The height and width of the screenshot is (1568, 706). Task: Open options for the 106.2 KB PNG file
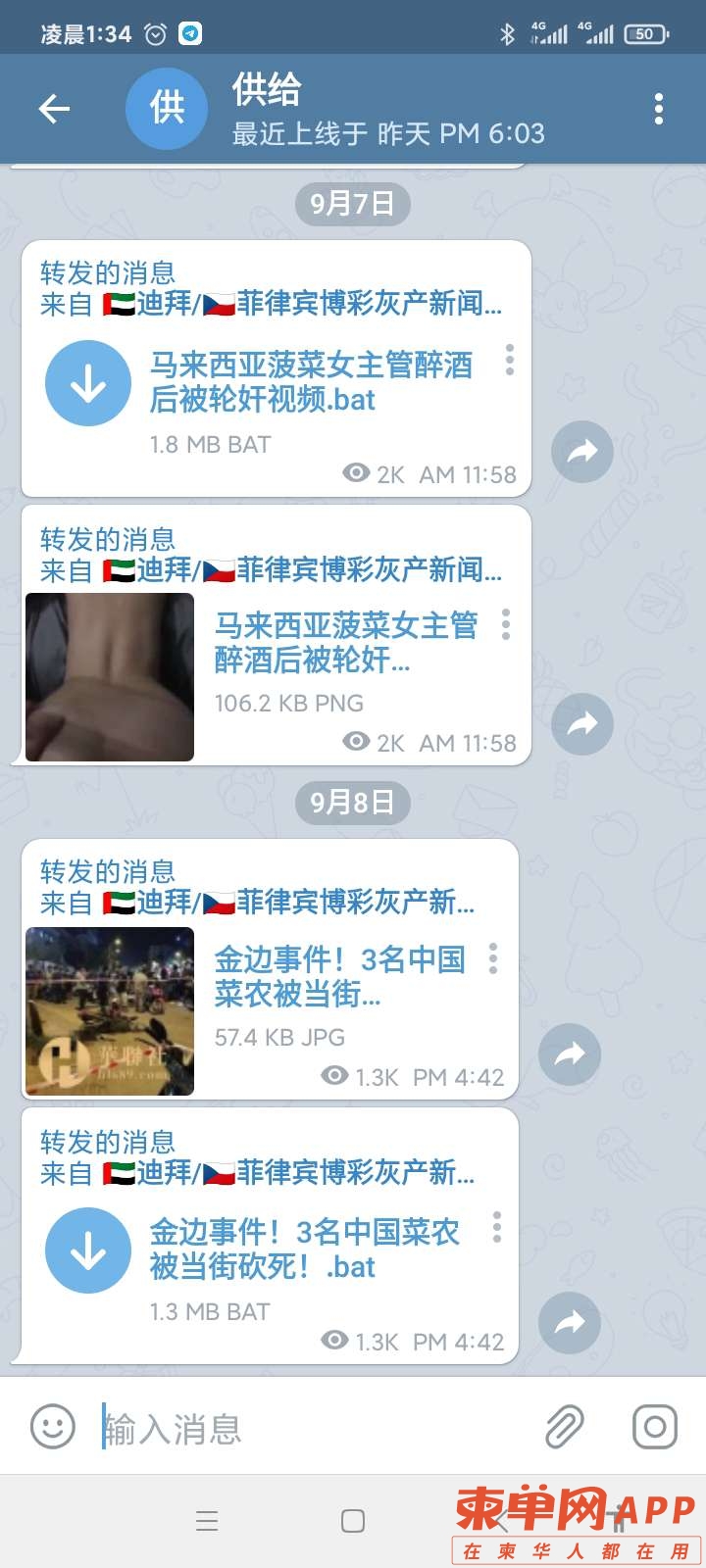[506, 624]
